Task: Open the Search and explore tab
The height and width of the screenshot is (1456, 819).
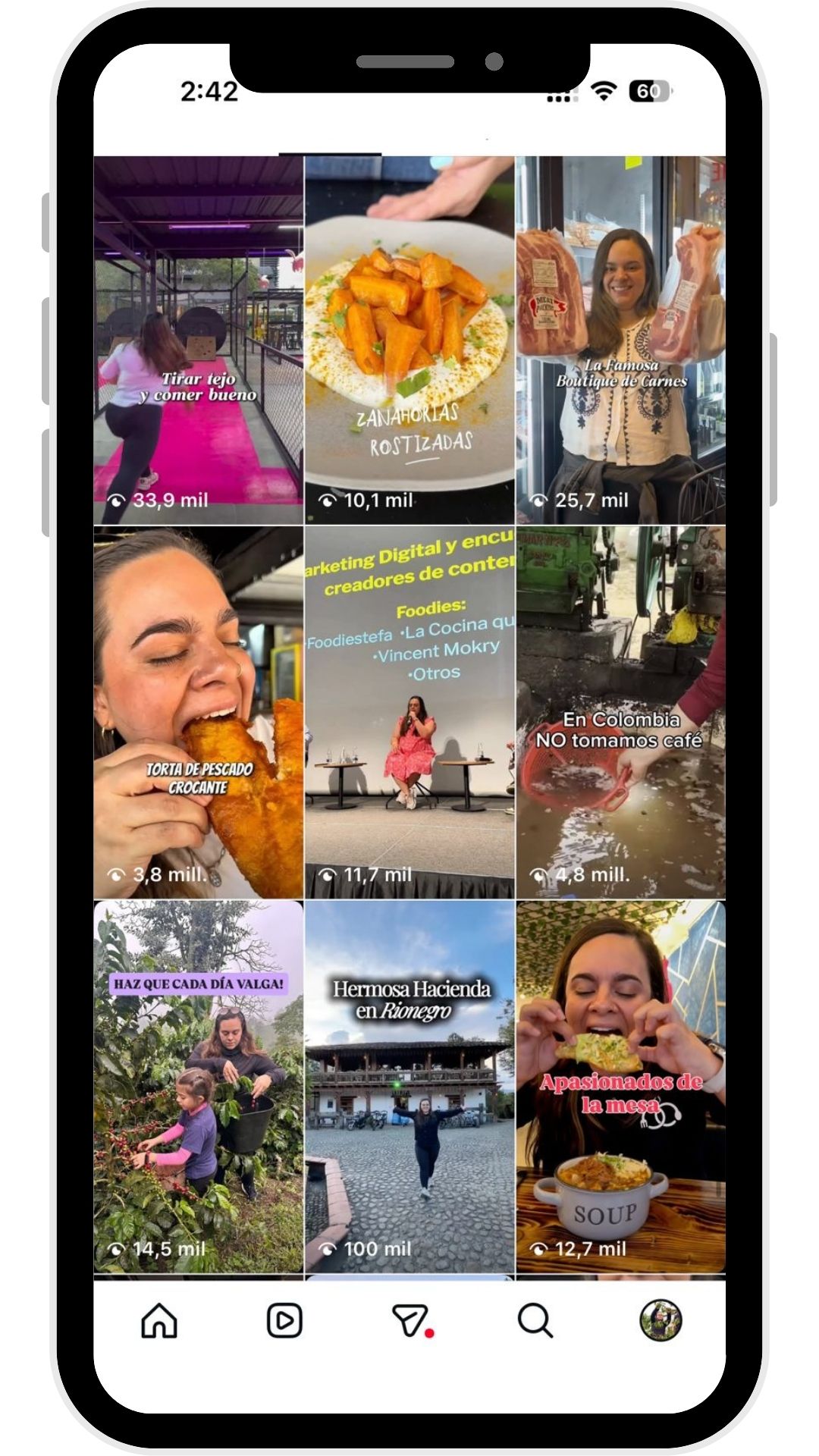Action: [535, 1320]
